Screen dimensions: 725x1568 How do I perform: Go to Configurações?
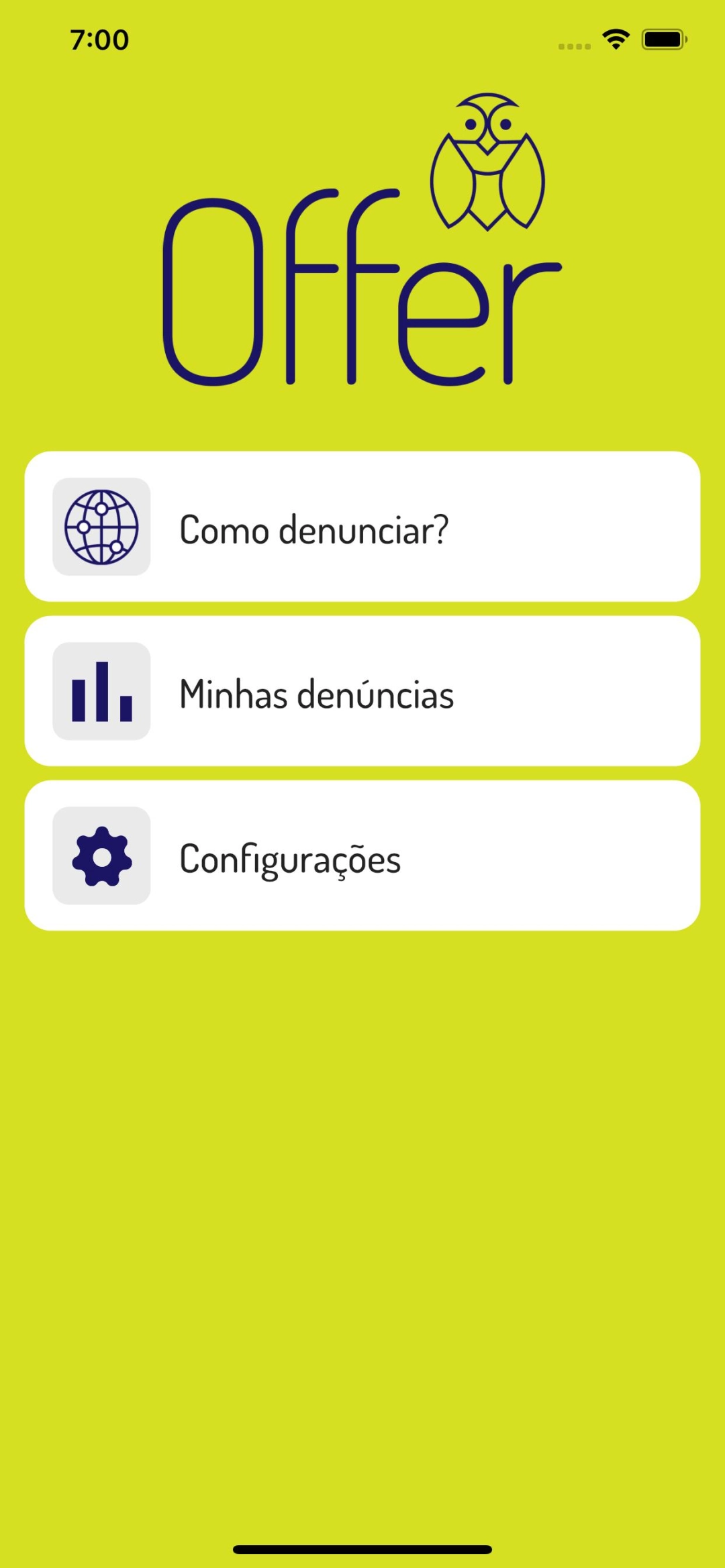[x=362, y=855]
